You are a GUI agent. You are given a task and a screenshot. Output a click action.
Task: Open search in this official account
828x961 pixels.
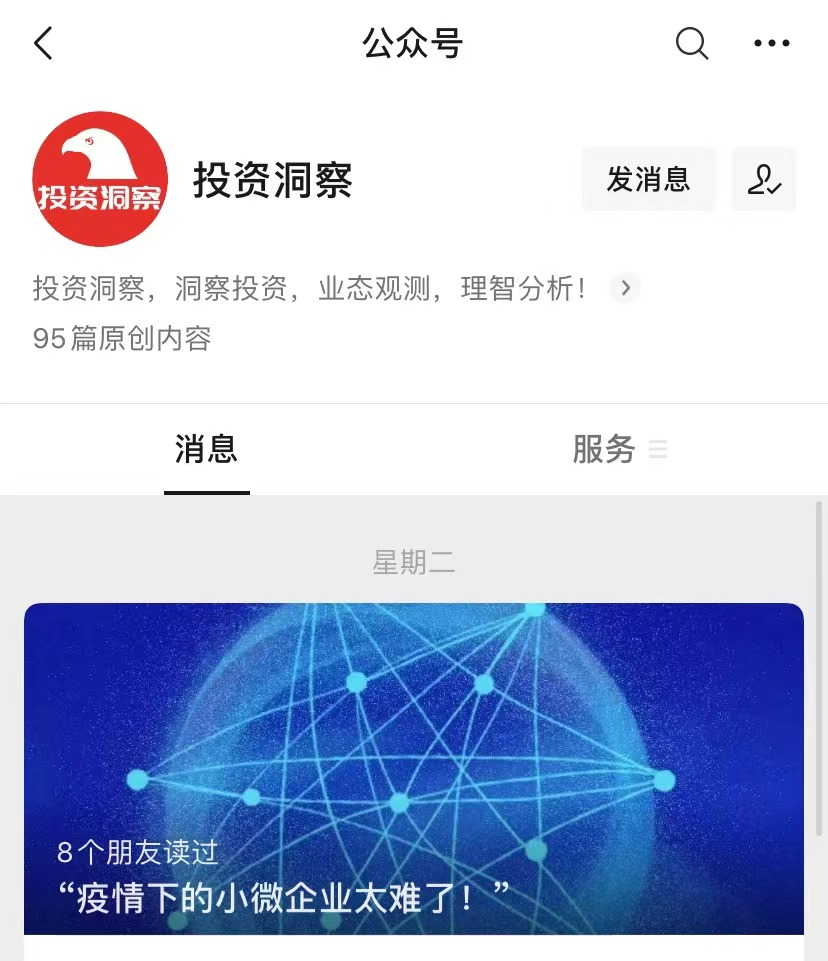692,44
